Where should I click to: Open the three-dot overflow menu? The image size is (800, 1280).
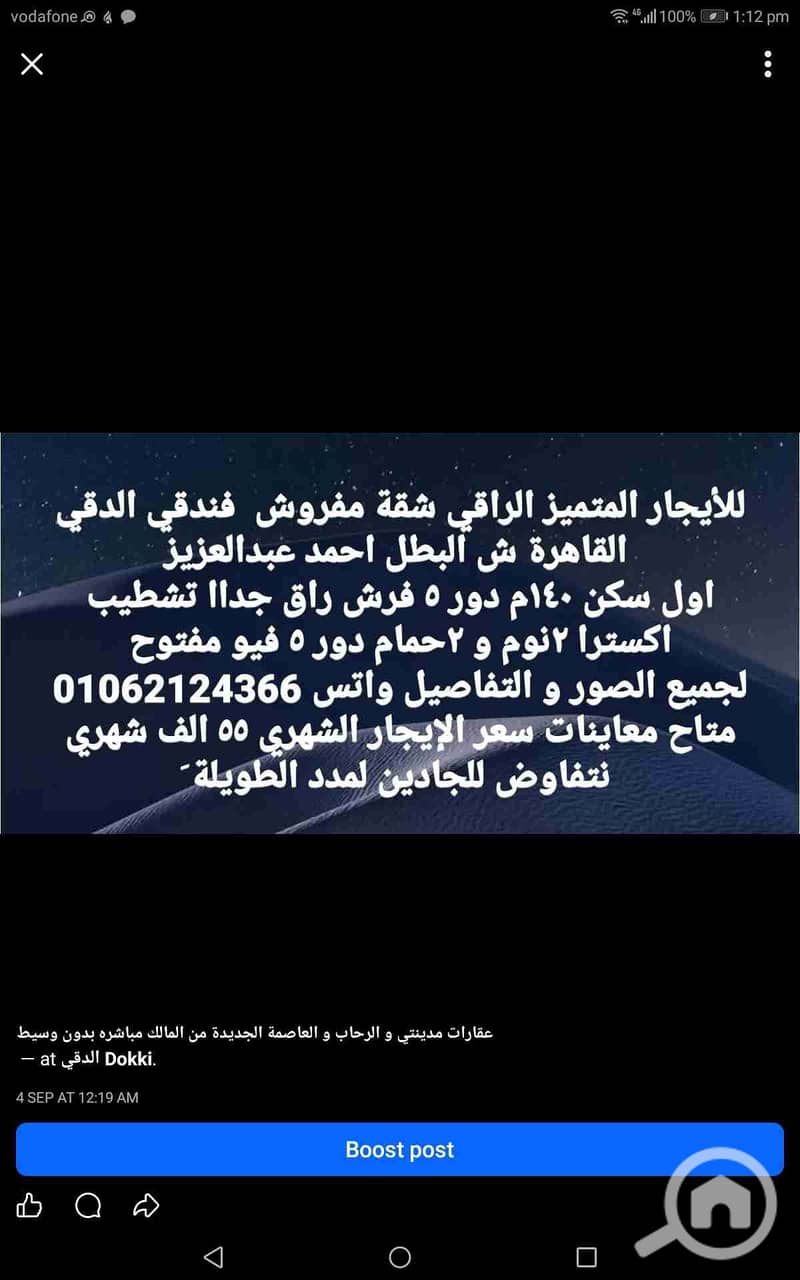767,65
